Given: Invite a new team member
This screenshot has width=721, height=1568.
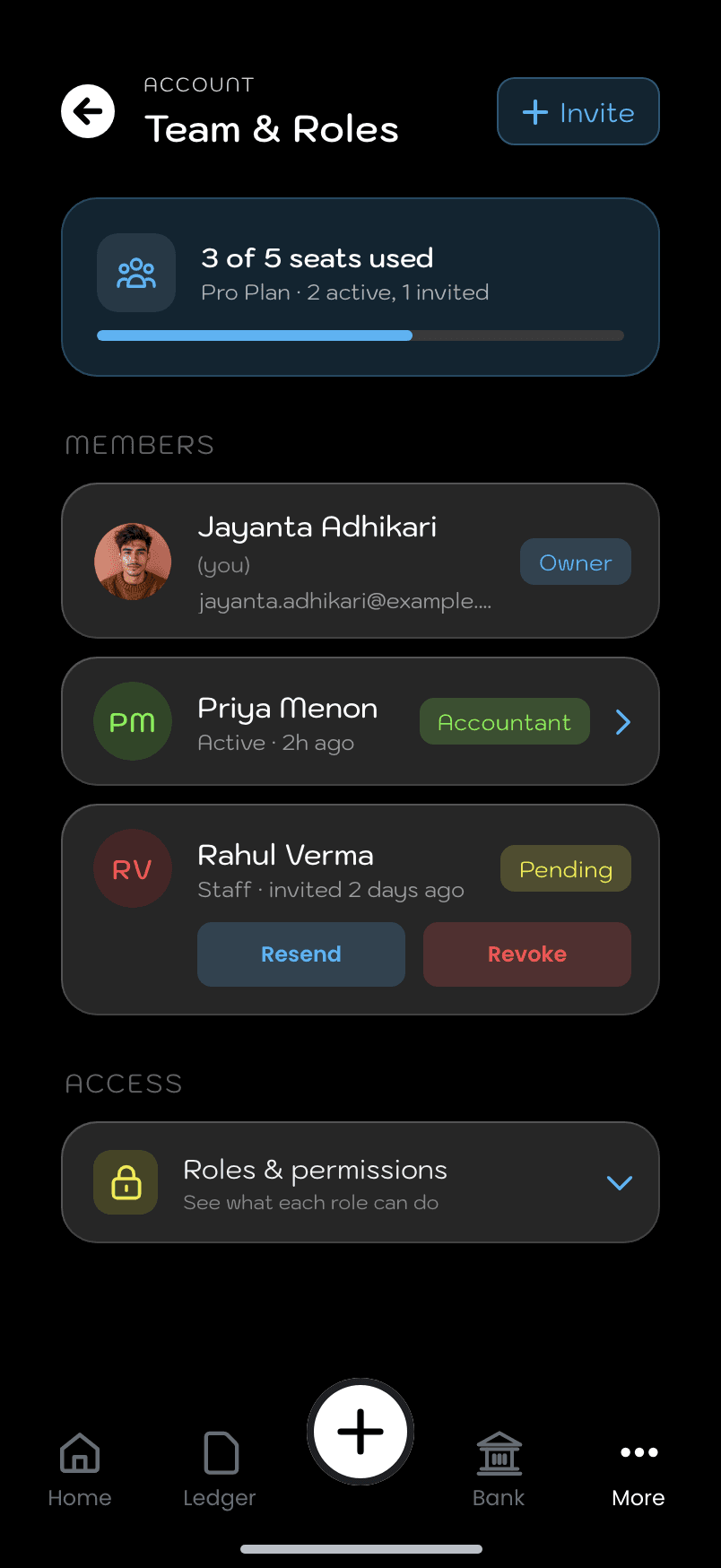Looking at the screenshot, I should (x=578, y=111).
